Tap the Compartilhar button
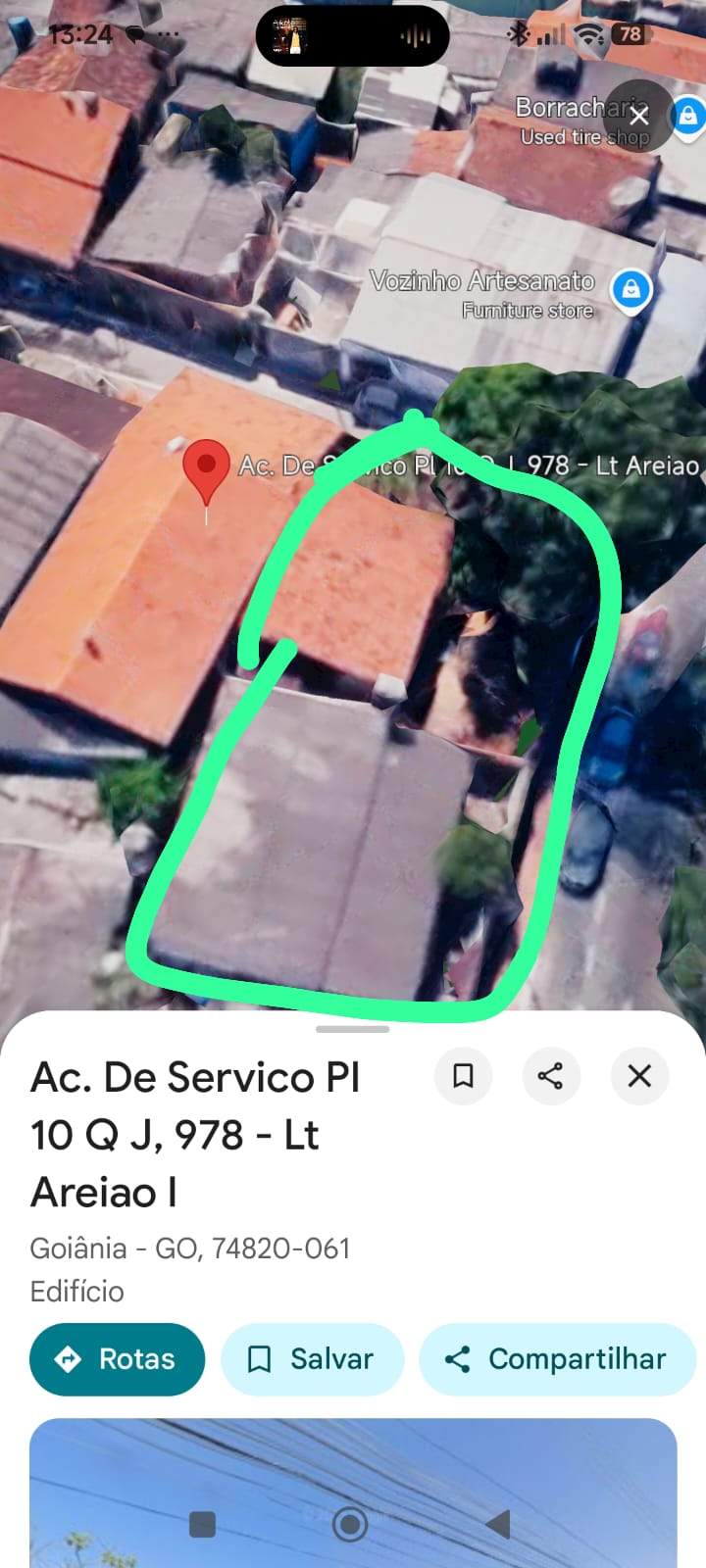The height and width of the screenshot is (1568, 706). pos(557,1359)
